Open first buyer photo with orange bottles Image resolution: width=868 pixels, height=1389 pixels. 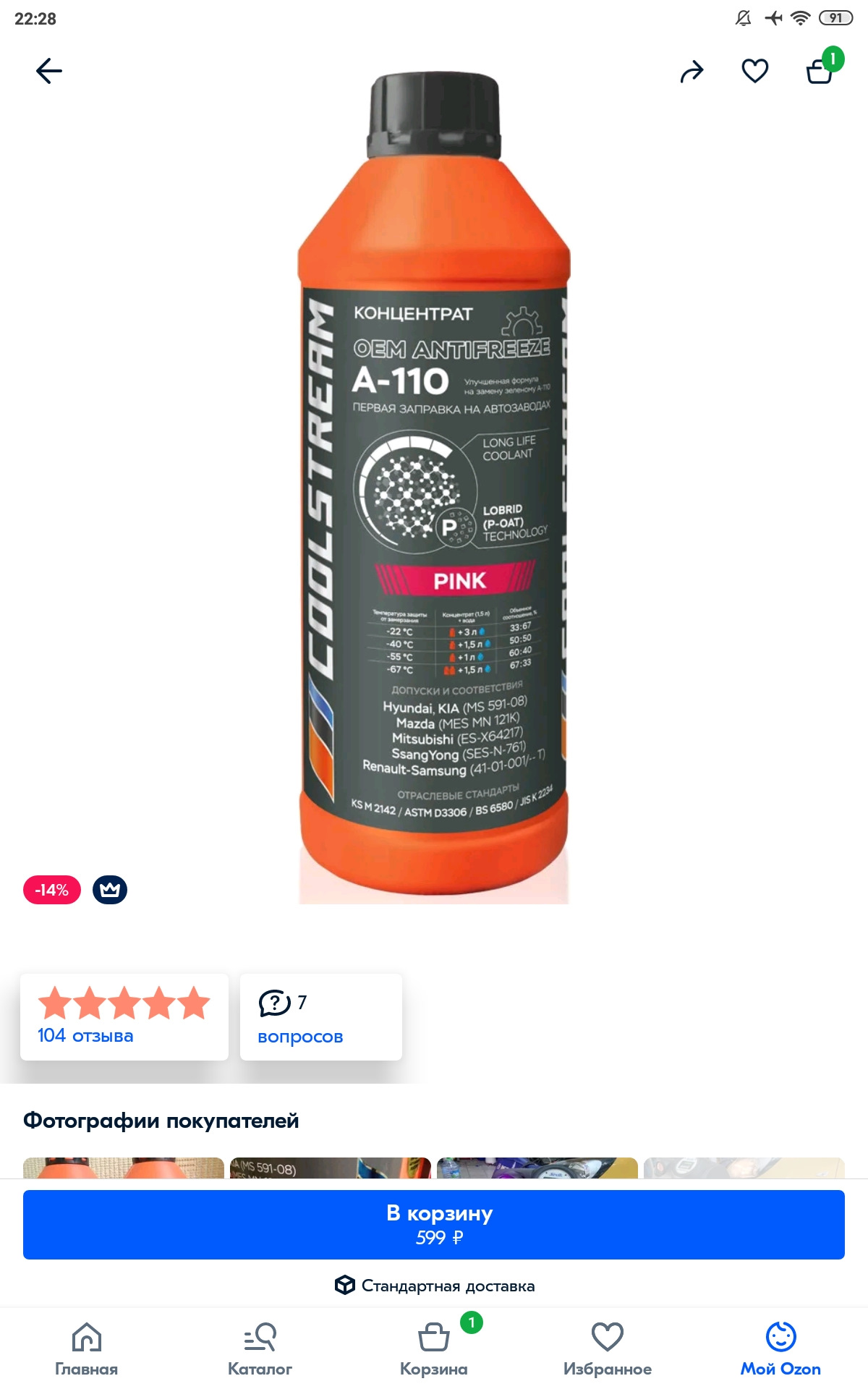coord(124,1168)
